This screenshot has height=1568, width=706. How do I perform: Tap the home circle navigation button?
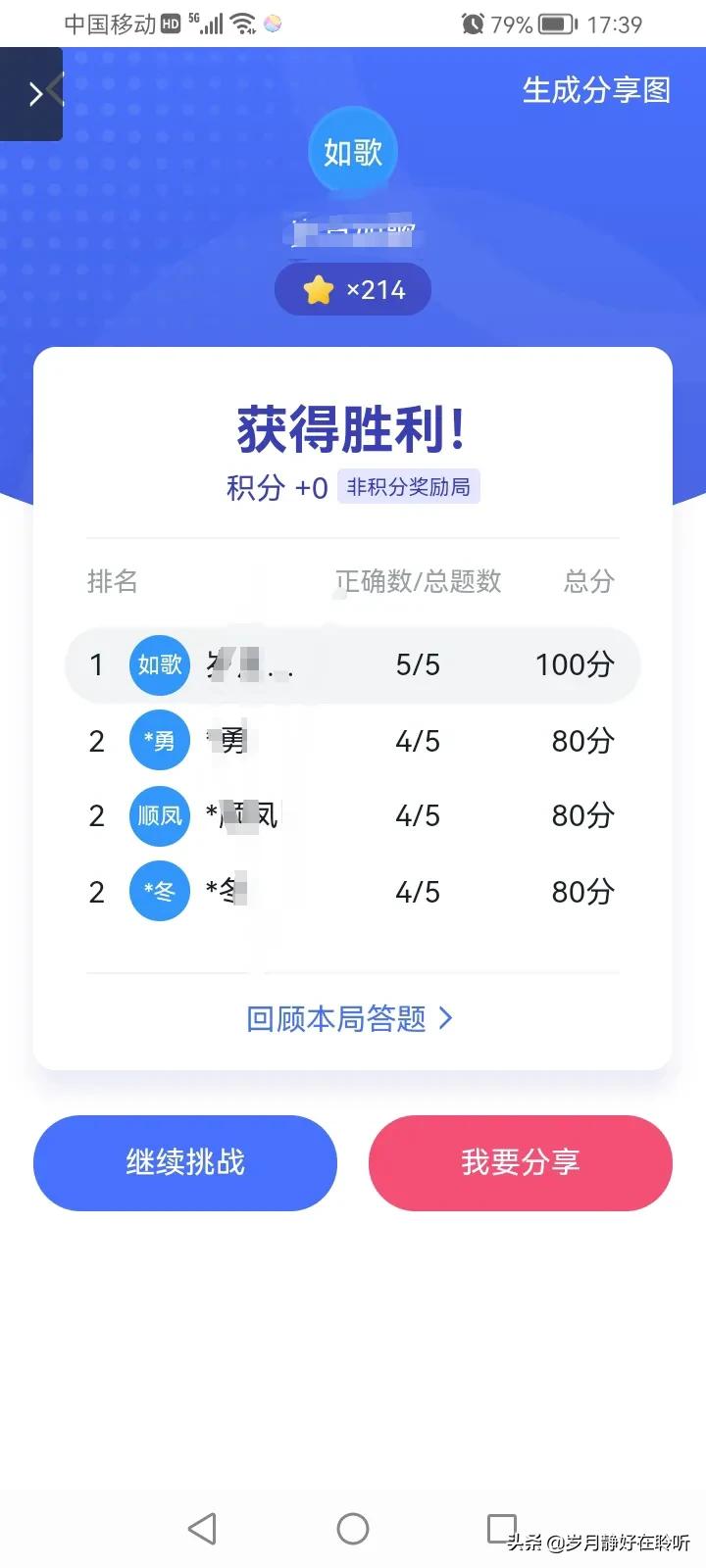tap(352, 1527)
